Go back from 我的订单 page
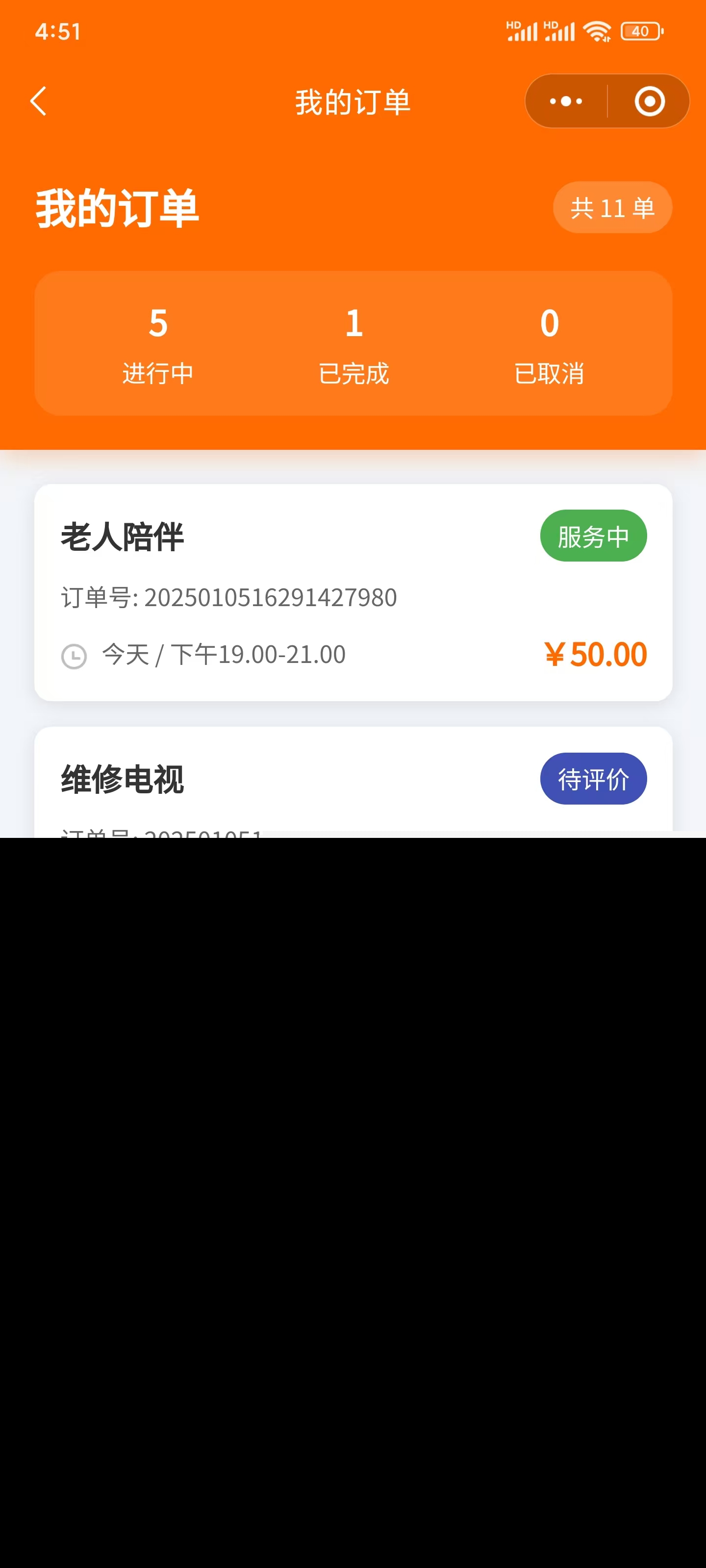Viewport: 706px width, 1568px height. (x=38, y=101)
